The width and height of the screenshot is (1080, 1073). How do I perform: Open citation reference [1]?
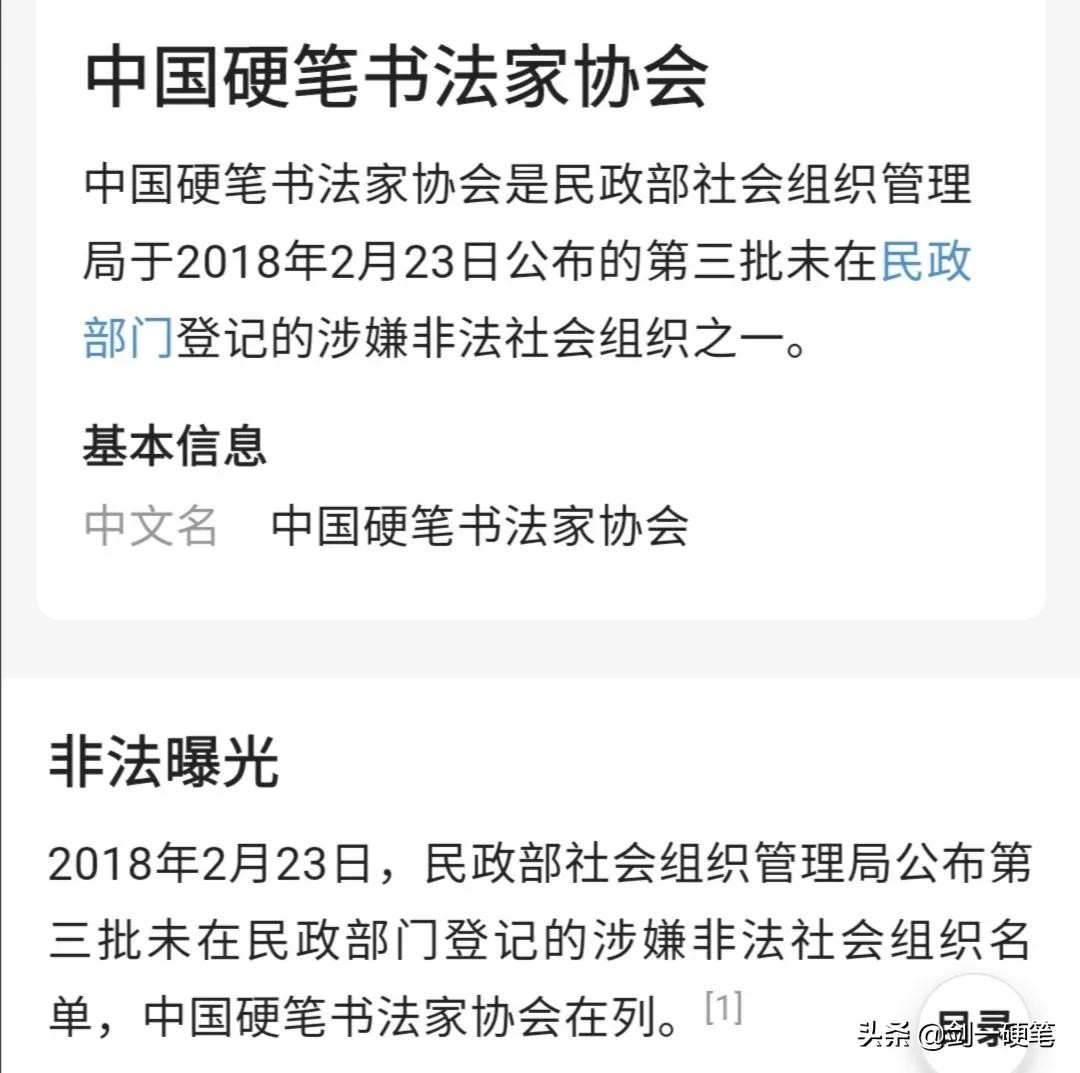(723, 1008)
